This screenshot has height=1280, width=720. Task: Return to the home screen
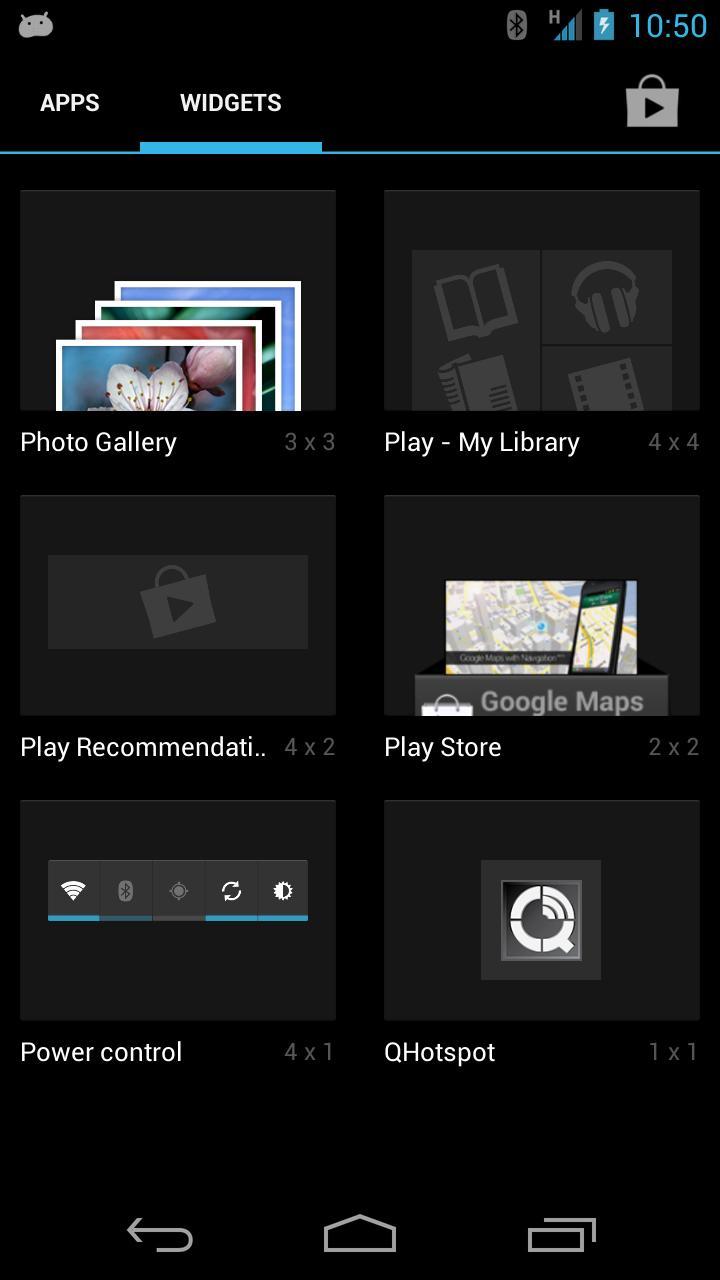(360, 1235)
